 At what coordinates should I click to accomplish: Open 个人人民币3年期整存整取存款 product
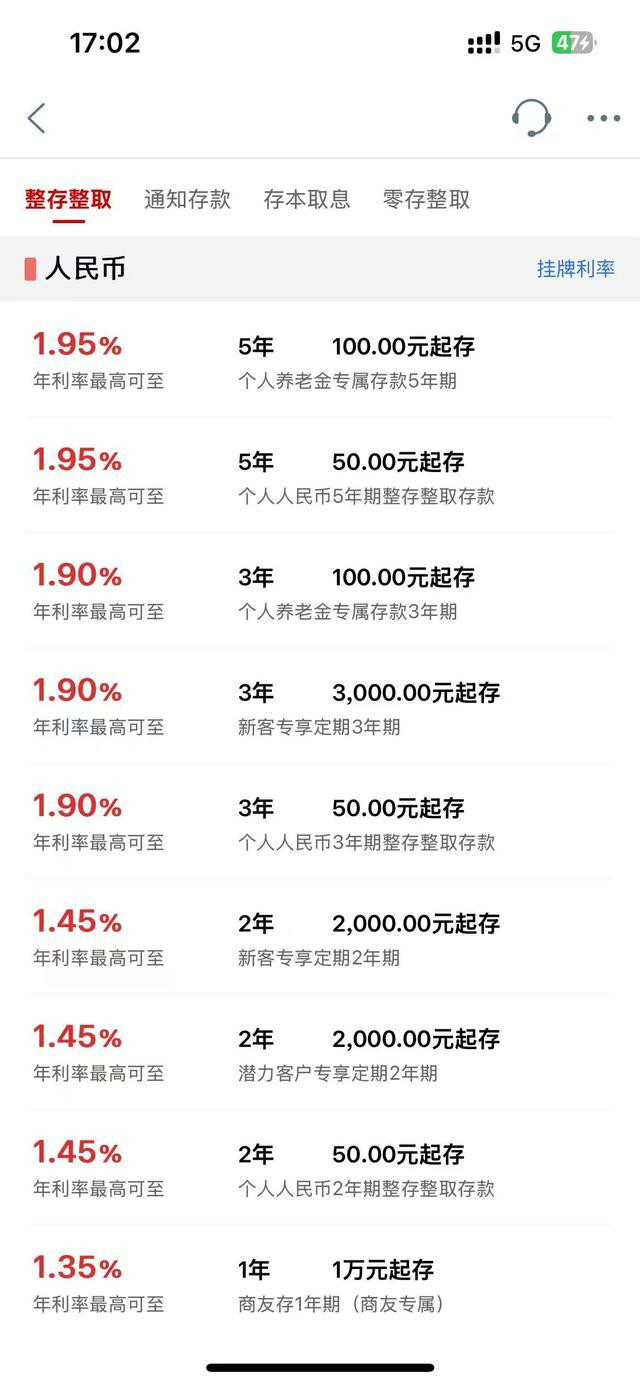[320, 821]
